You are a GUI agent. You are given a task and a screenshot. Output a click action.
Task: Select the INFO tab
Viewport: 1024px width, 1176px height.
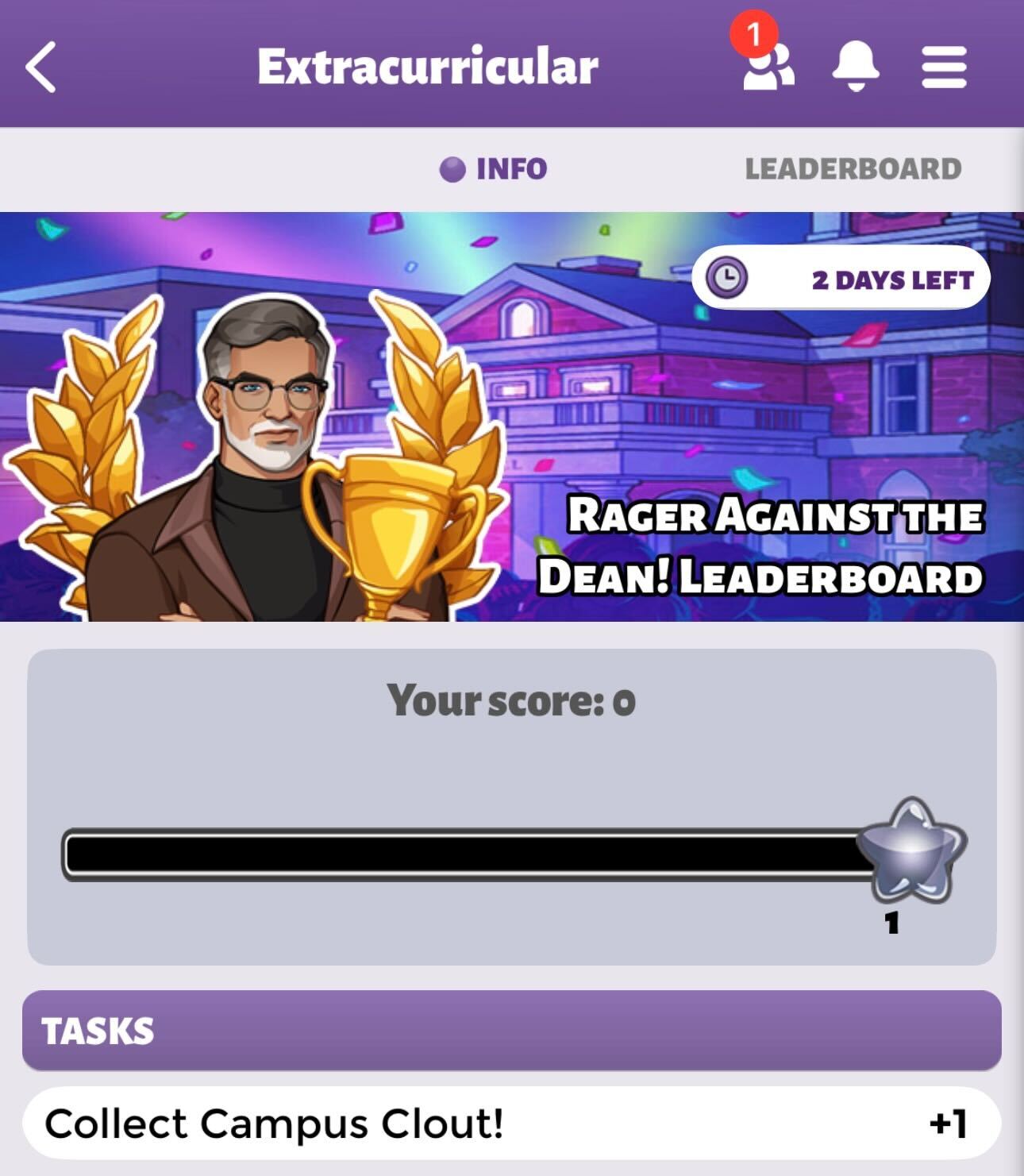494,169
